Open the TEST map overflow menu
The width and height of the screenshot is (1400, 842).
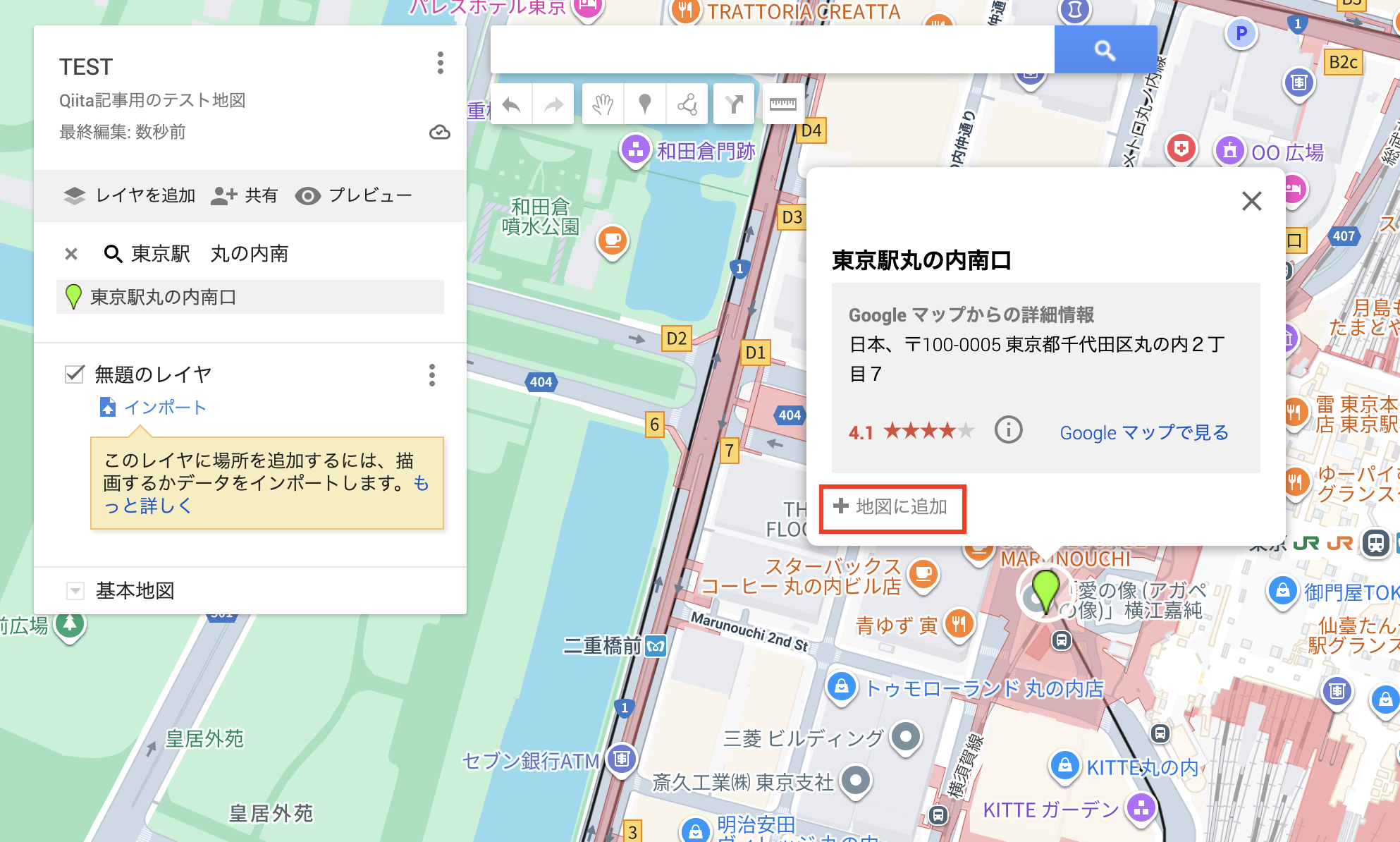[440, 63]
